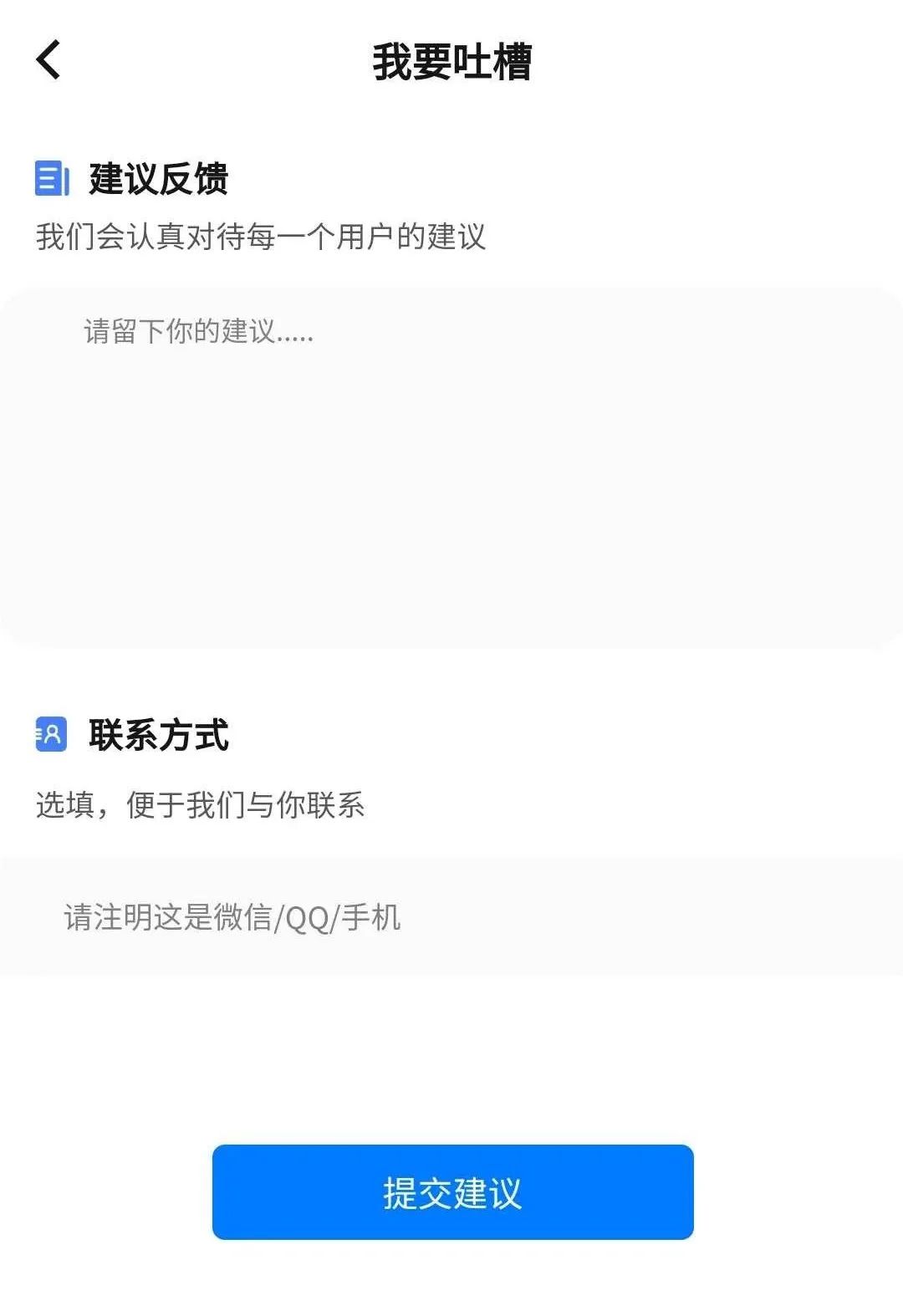Tap the chevron icon at top left
Screen dimensions: 903x1316
(x=46, y=60)
